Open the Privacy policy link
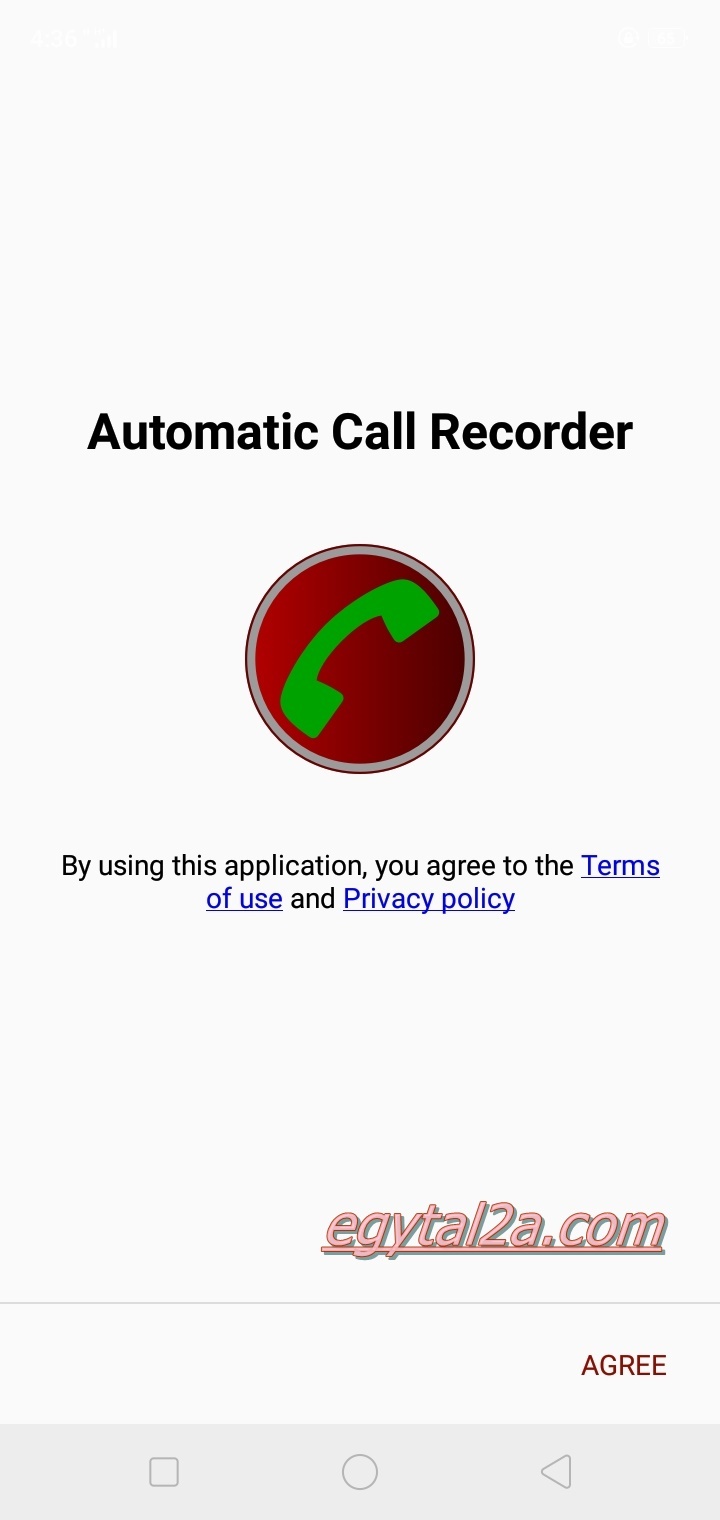The image size is (720, 1520). tap(429, 899)
